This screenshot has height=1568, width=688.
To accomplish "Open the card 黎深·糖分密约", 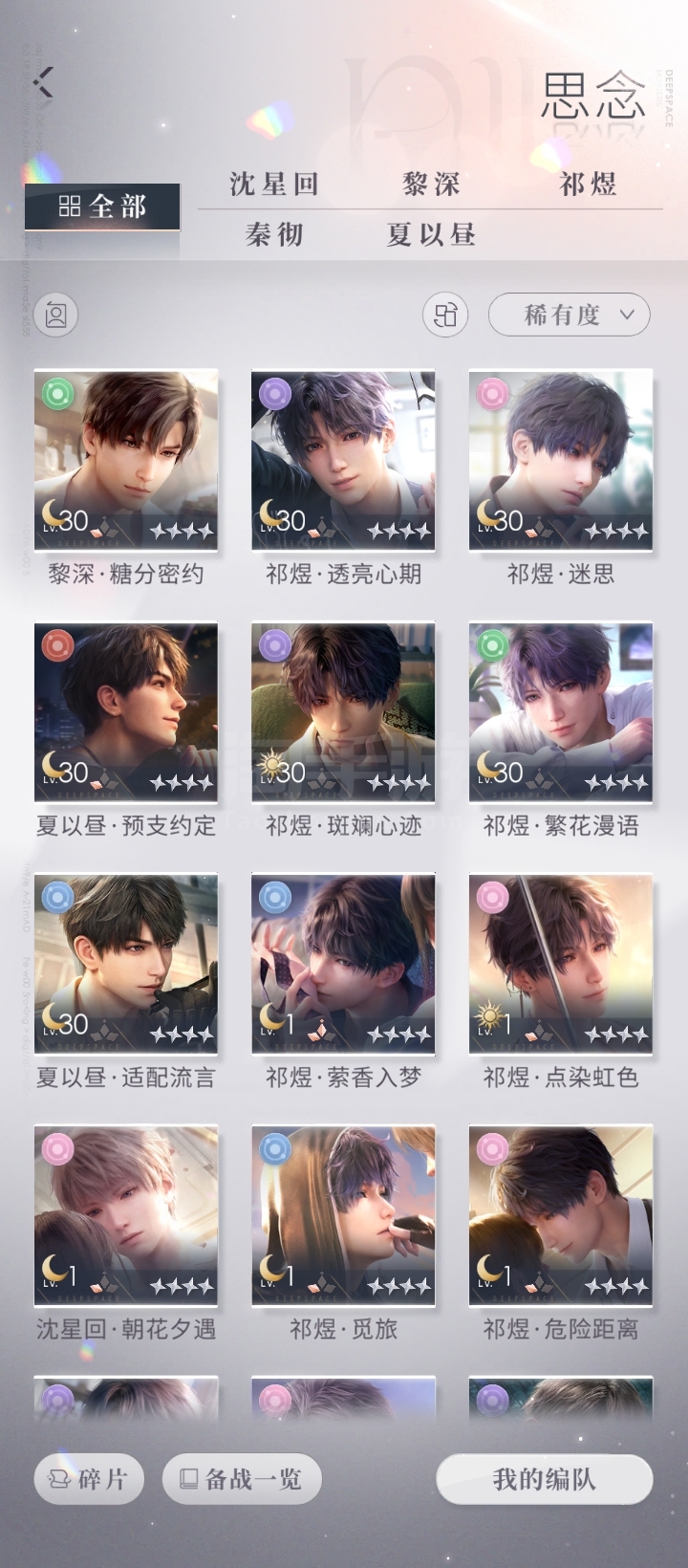I will [x=126, y=460].
